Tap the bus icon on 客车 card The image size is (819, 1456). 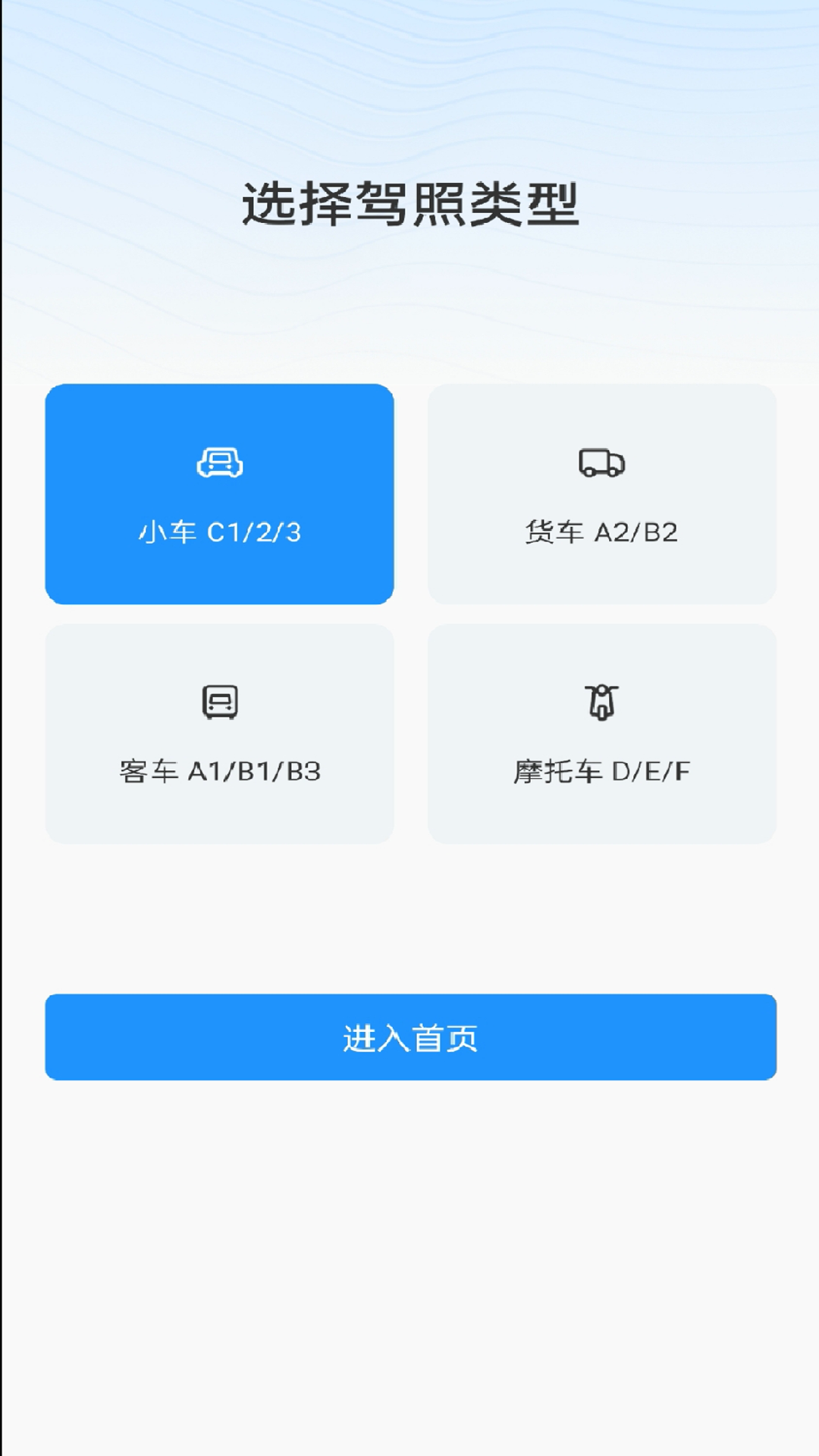pyautogui.click(x=221, y=704)
